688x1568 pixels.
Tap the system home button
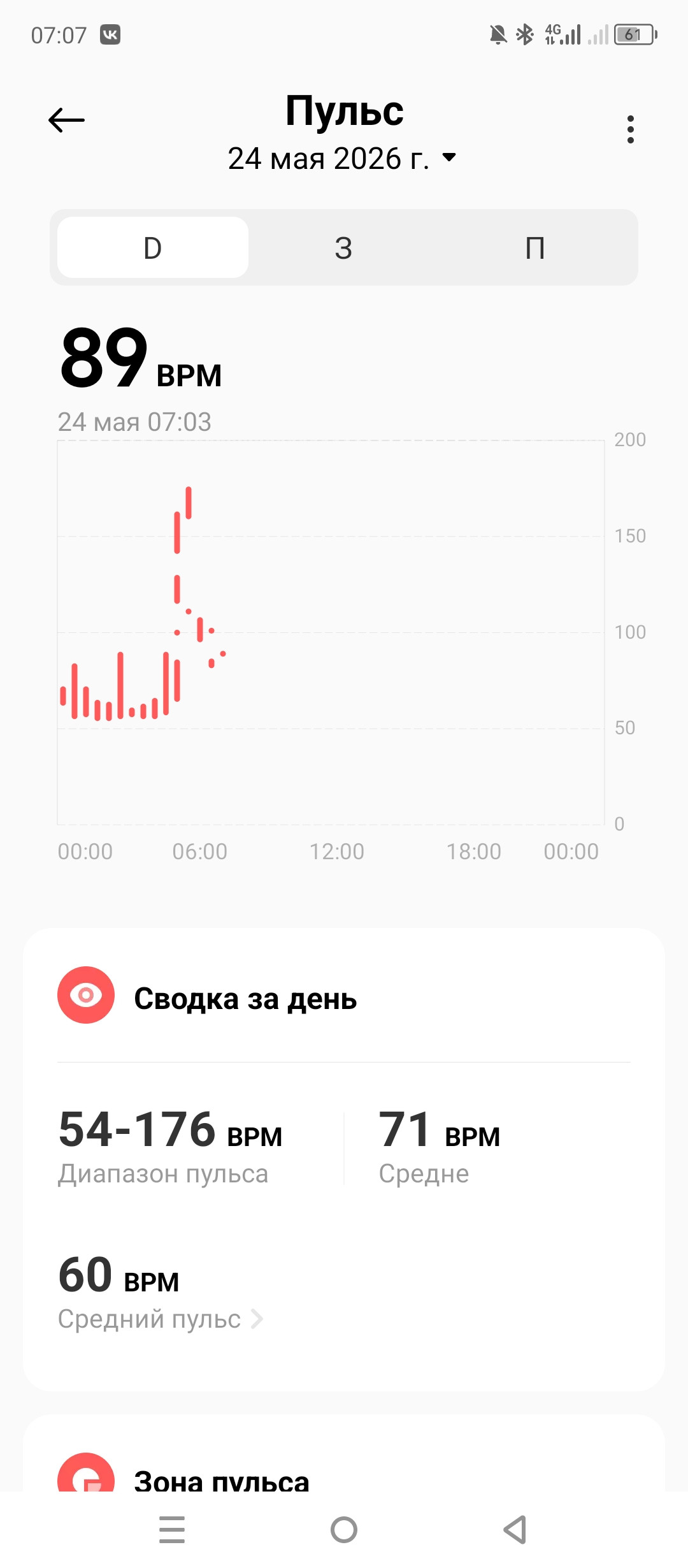pos(344,1530)
